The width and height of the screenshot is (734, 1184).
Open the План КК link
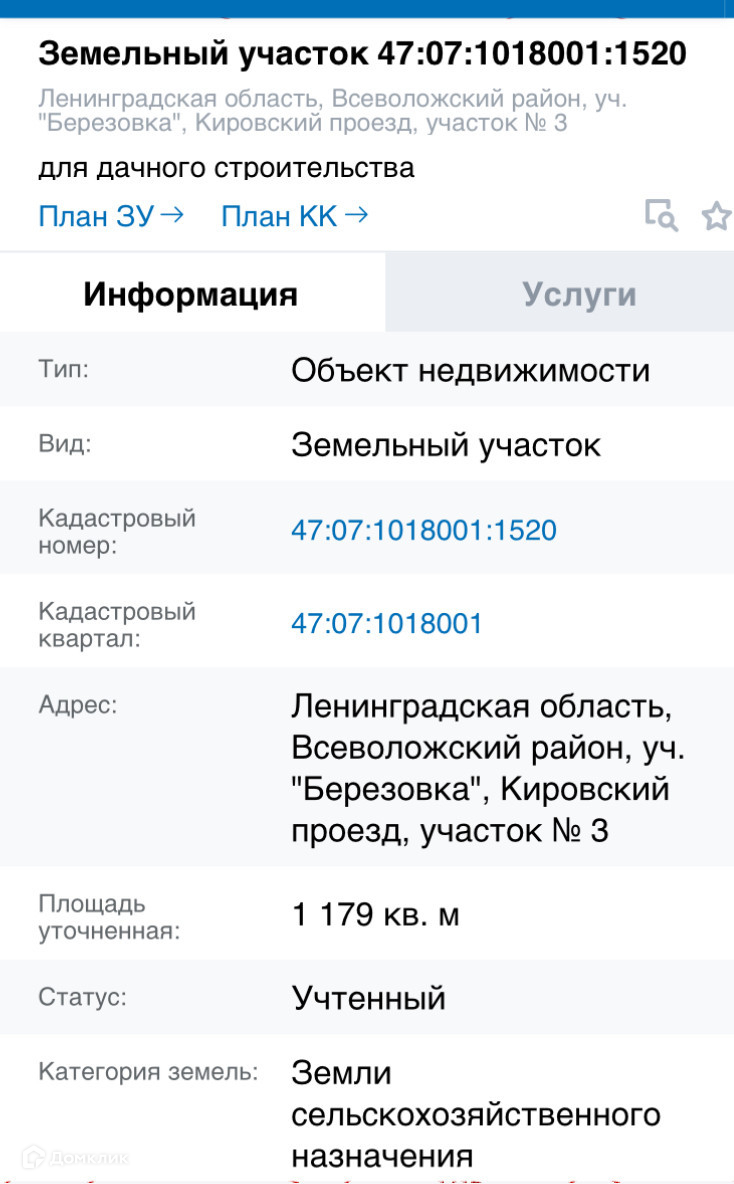point(295,216)
